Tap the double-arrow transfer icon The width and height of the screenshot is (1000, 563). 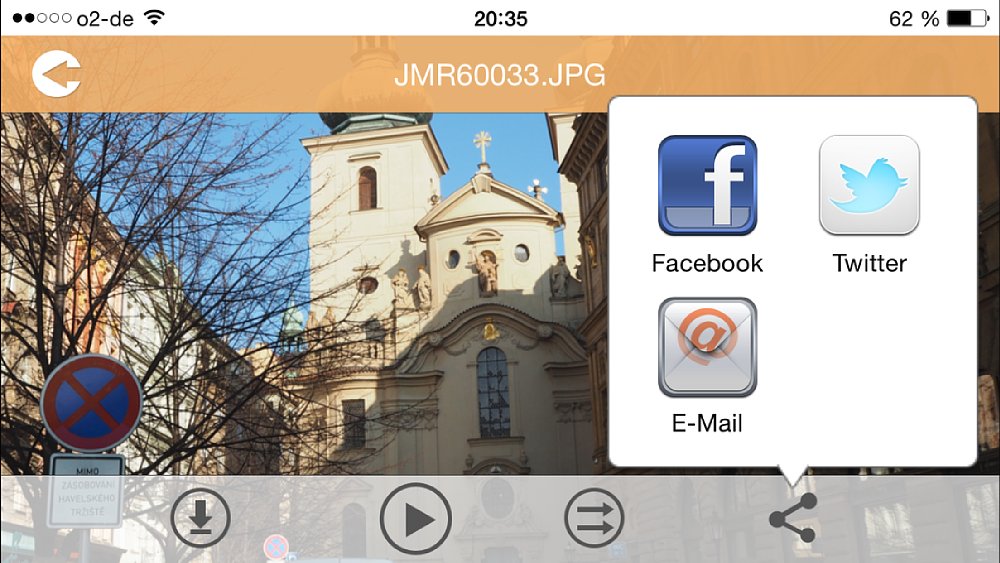[594, 519]
